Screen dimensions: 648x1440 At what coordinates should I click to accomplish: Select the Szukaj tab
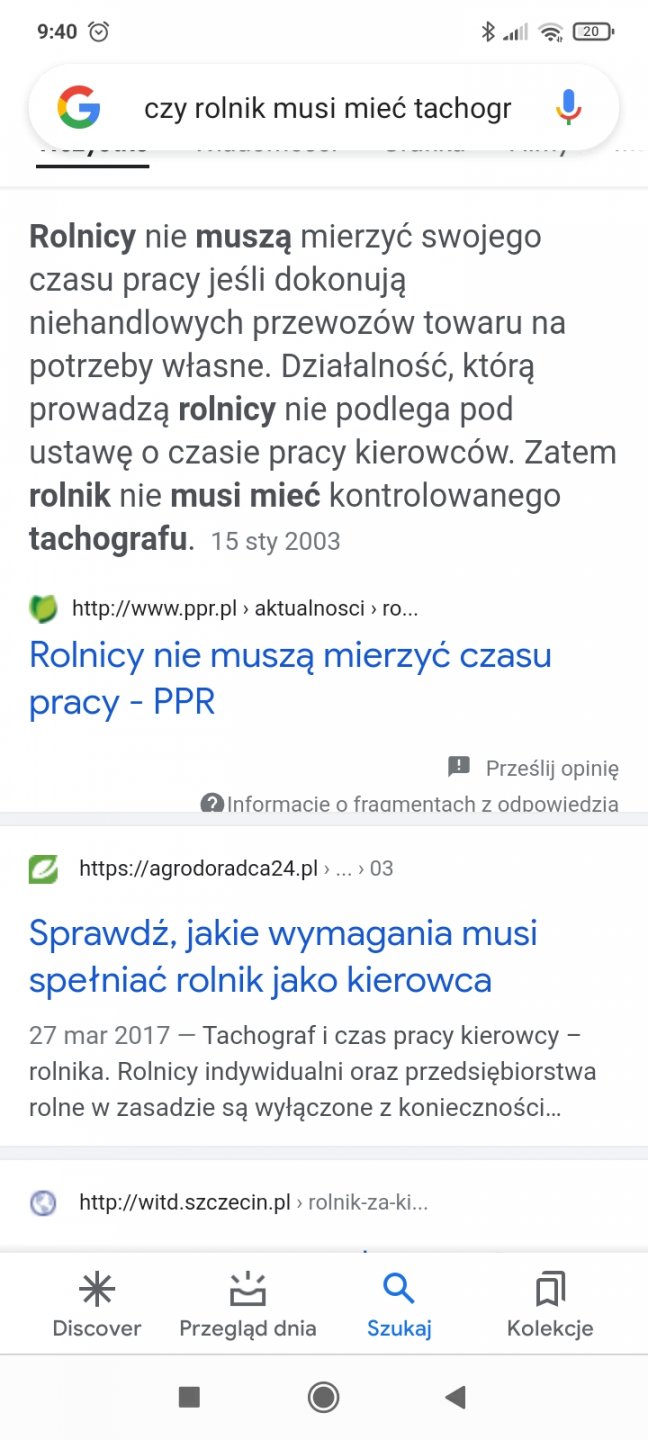coord(399,1305)
